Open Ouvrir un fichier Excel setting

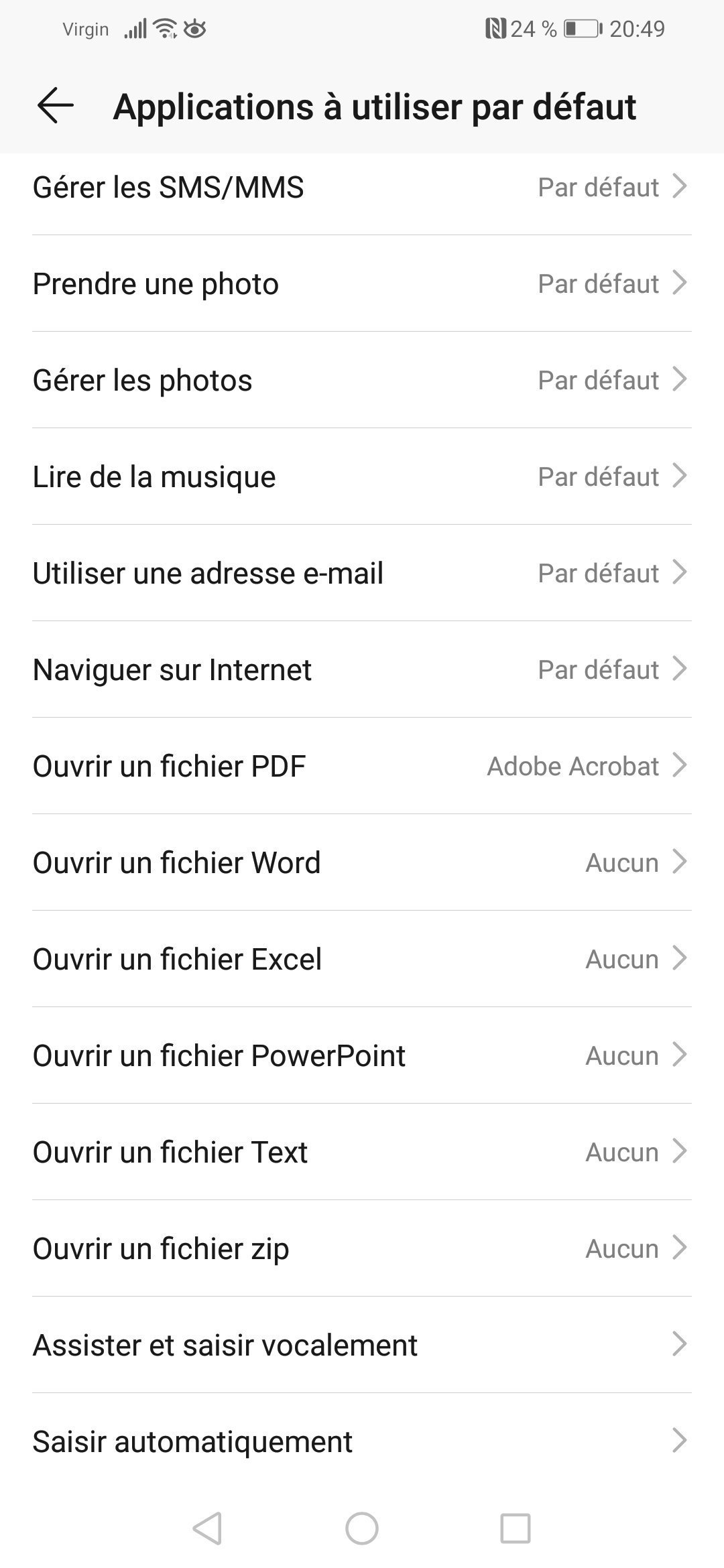pyautogui.click(x=362, y=959)
